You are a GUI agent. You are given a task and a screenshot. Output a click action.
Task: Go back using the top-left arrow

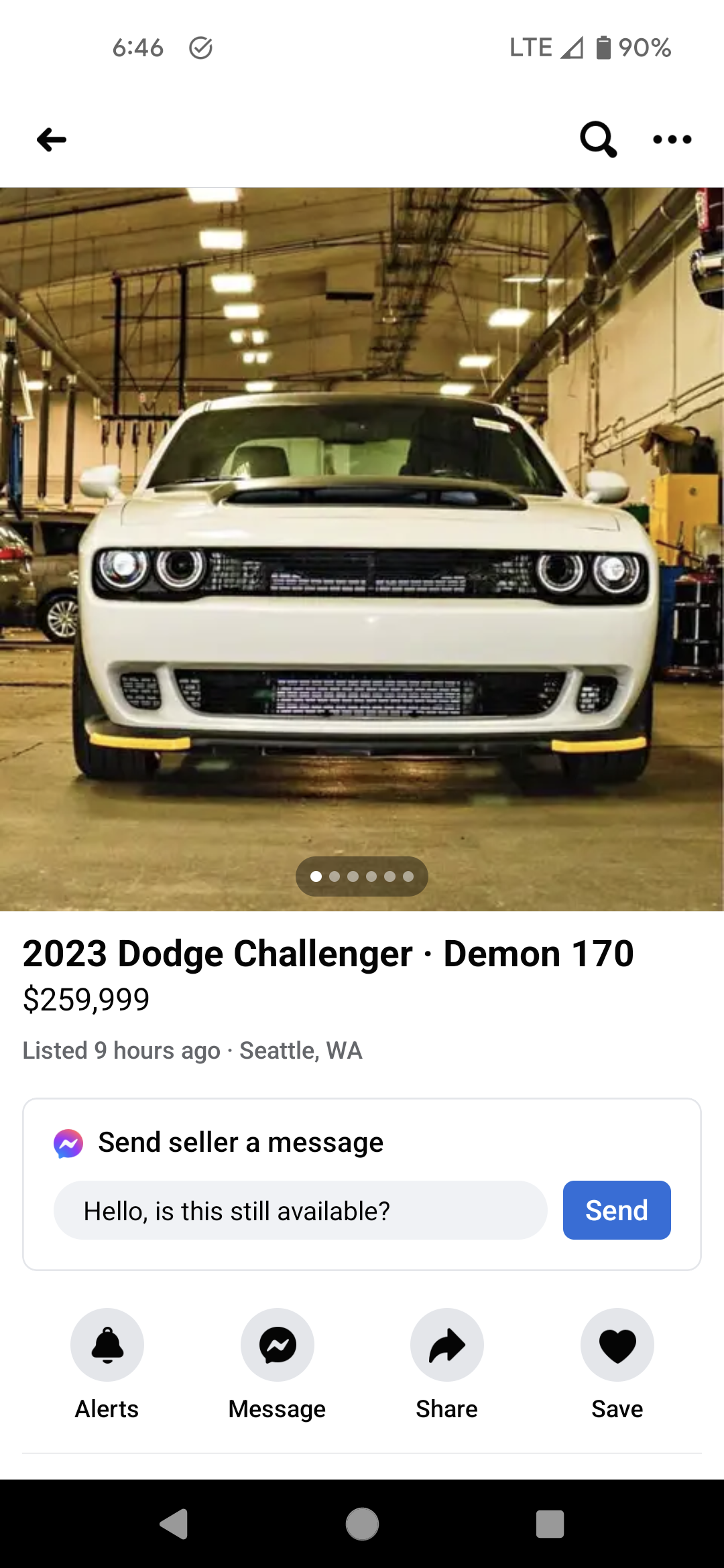tap(50, 139)
